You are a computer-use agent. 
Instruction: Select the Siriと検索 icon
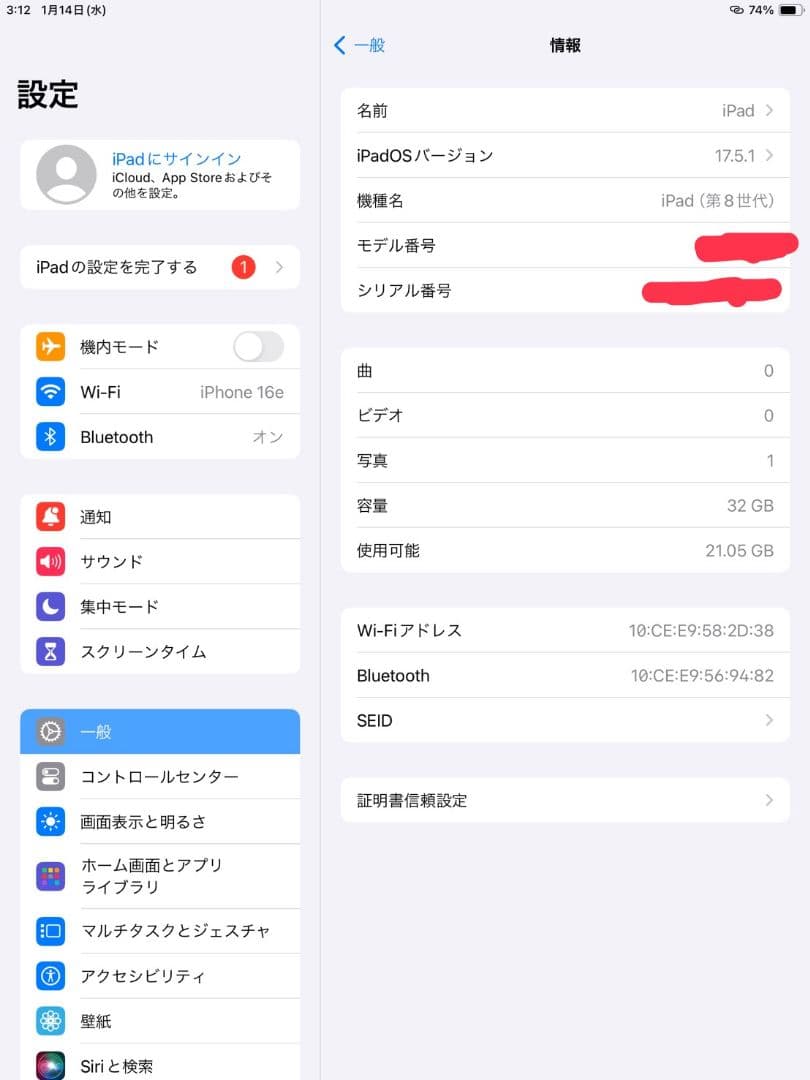point(52,1066)
